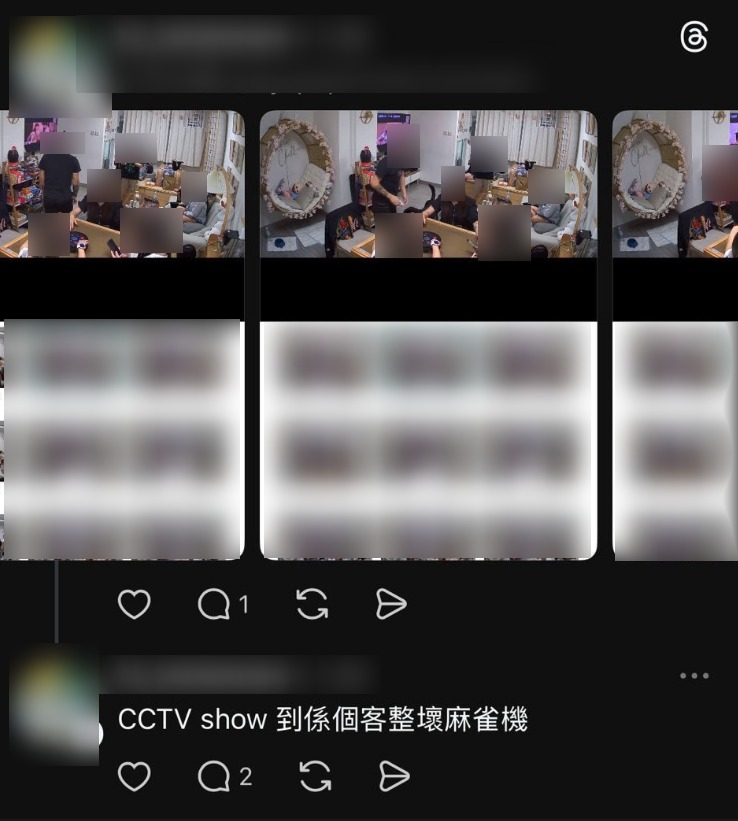Like the reply "CCTV show 到係個客整壞麻雀機"
The width and height of the screenshot is (738, 821).
134,777
